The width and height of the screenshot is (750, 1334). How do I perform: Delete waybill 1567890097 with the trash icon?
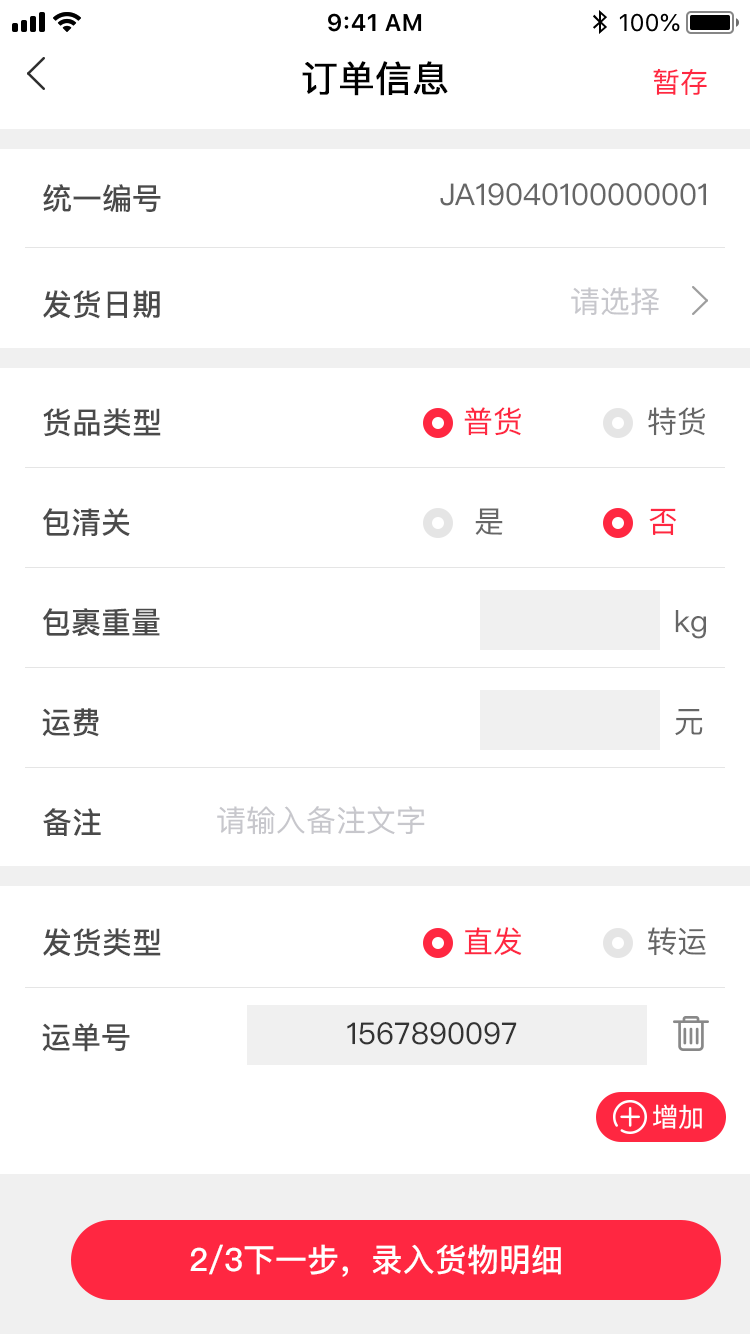click(691, 1034)
